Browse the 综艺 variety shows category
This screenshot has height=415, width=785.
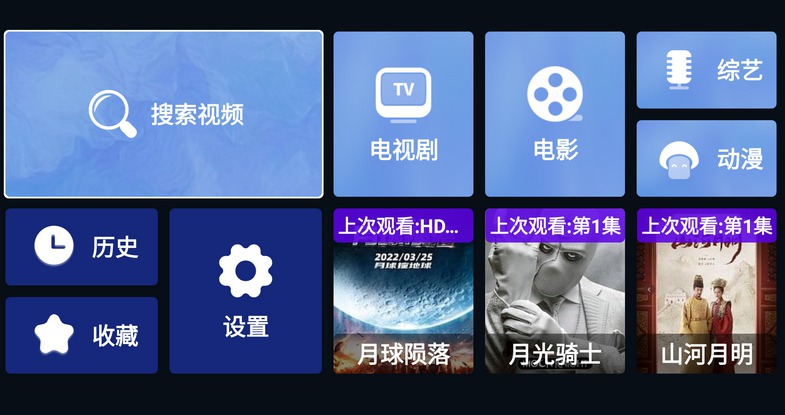[706, 70]
